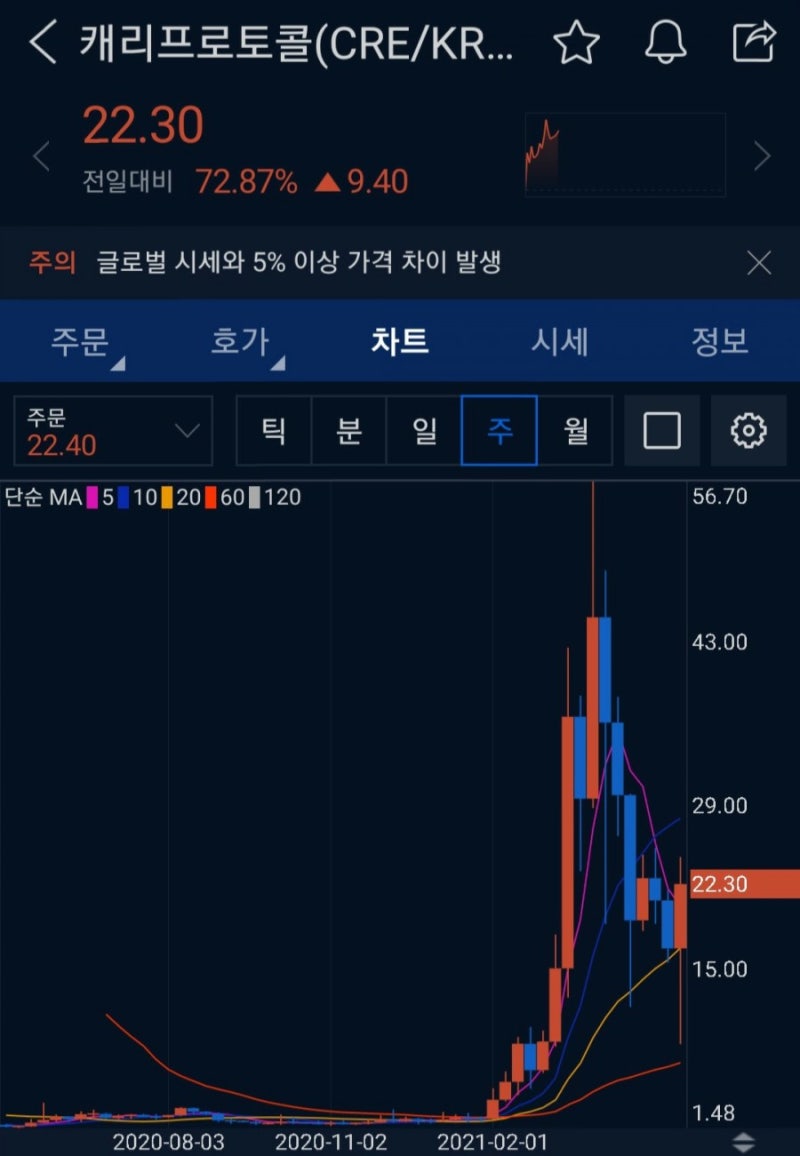This screenshot has height=1156, width=800.
Task: Enable the 일 daily chart view
Action: [x=424, y=431]
